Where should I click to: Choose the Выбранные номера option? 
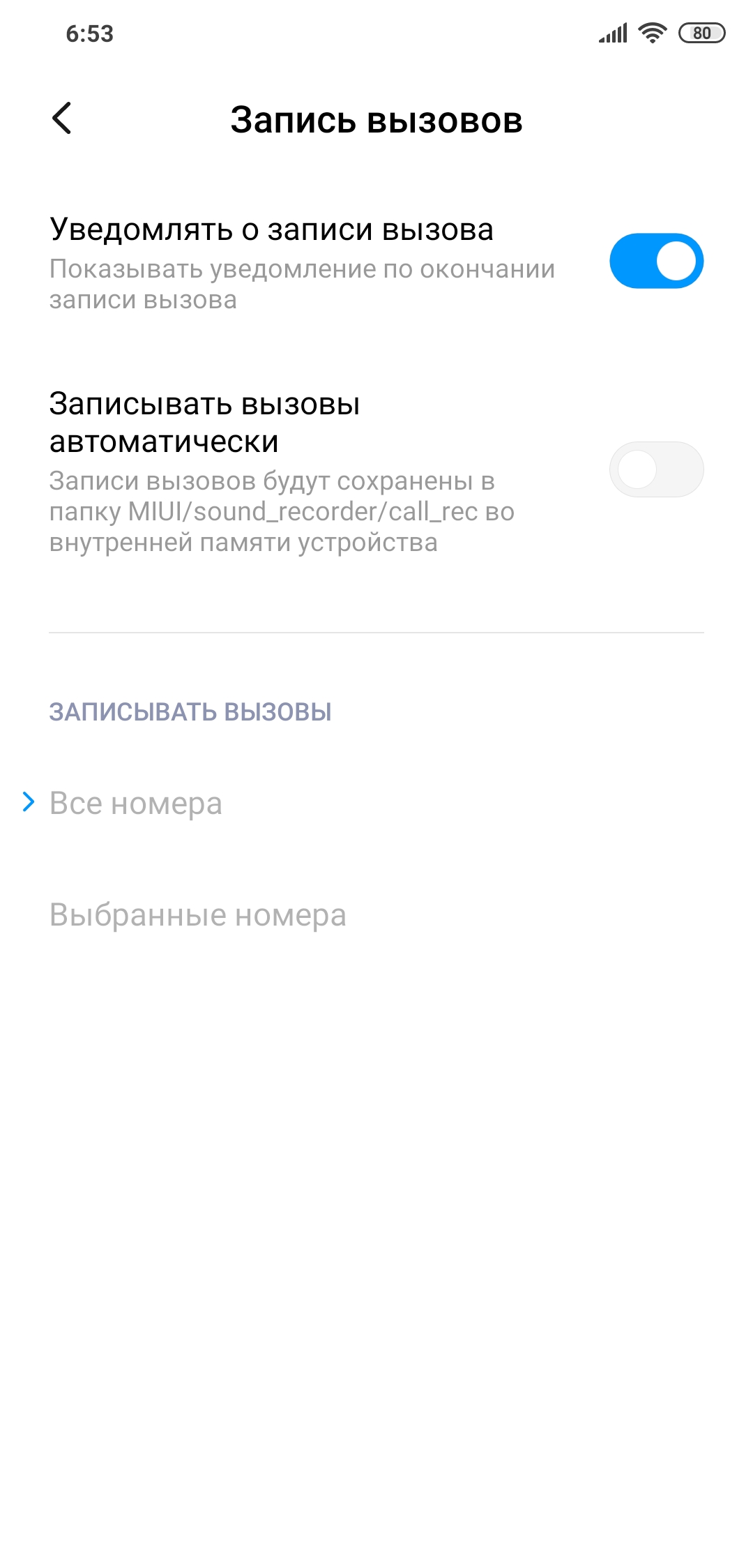click(x=197, y=915)
